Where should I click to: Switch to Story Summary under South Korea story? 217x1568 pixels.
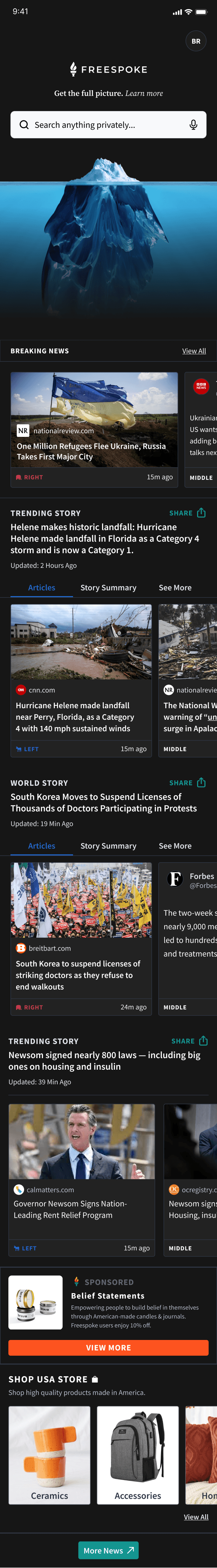click(108, 845)
